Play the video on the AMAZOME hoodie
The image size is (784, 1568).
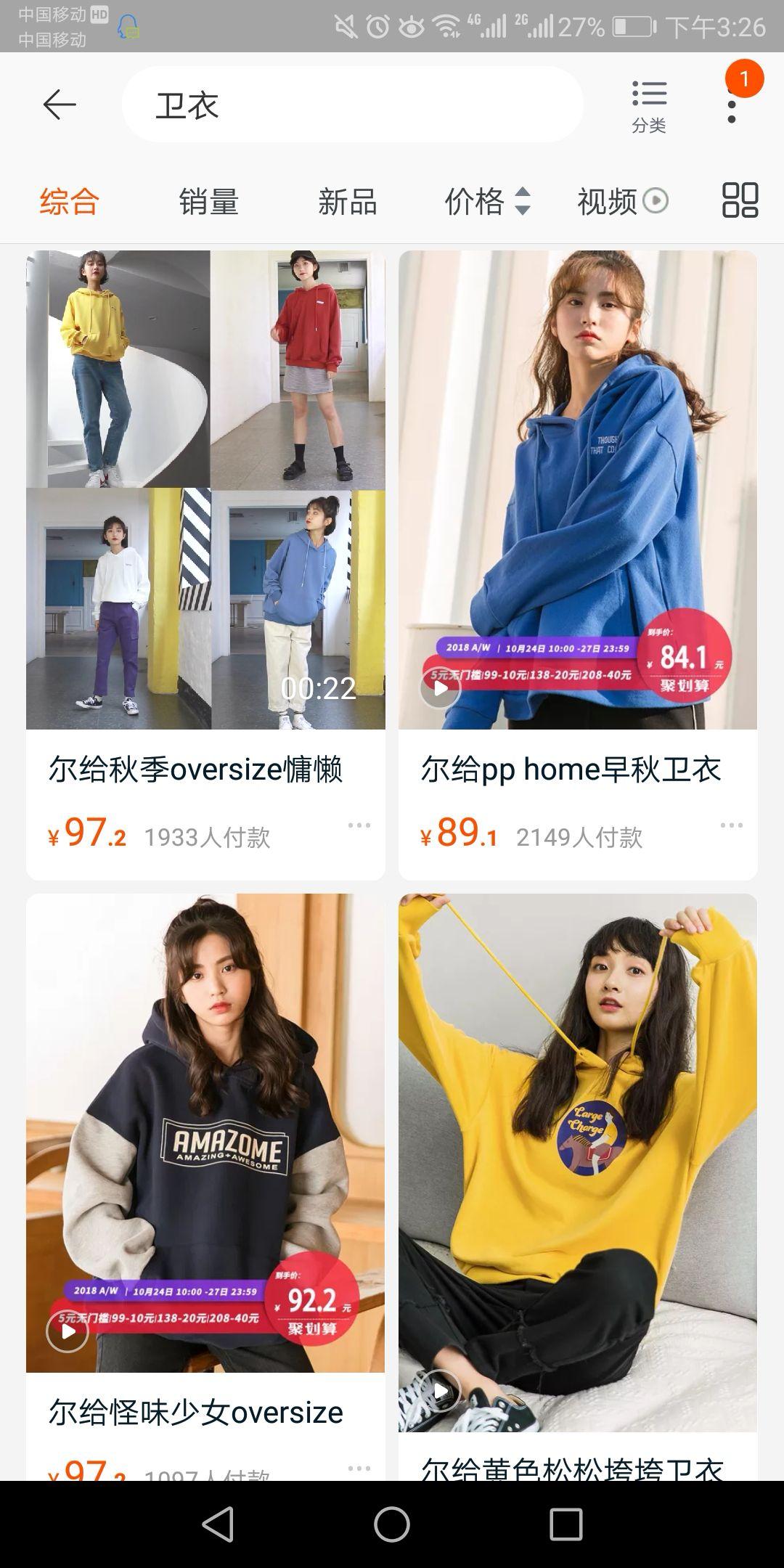click(x=68, y=1331)
